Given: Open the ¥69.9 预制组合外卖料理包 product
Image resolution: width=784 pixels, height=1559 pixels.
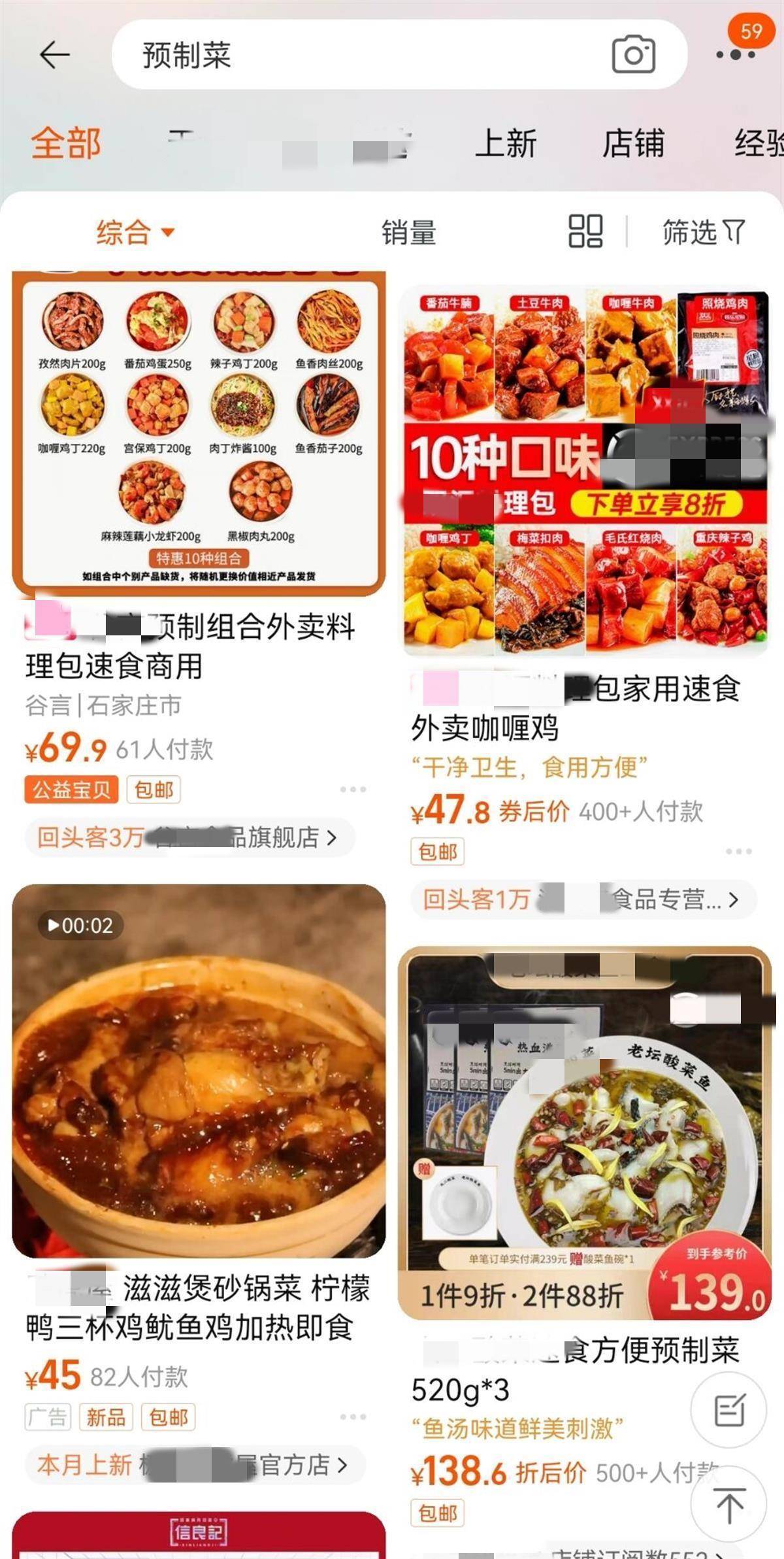Looking at the screenshot, I should point(199,435).
